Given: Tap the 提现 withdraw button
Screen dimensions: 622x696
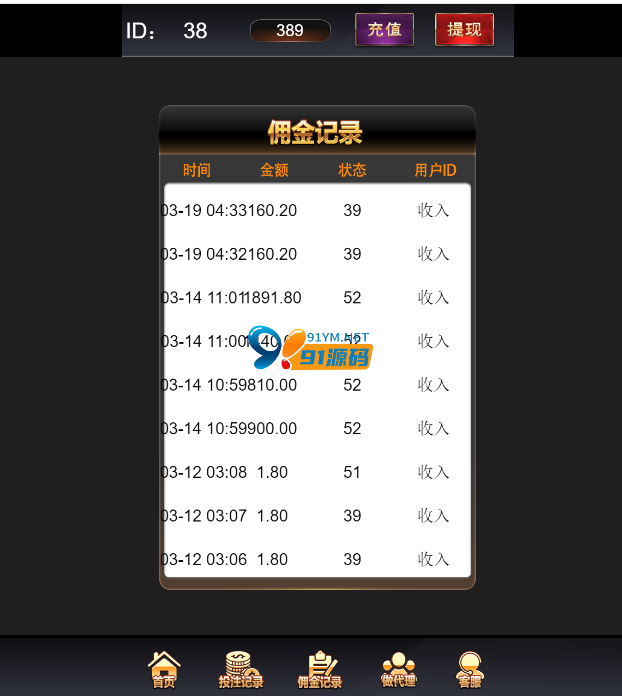Looking at the screenshot, I should pyautogui.click(x=464, y=30).
